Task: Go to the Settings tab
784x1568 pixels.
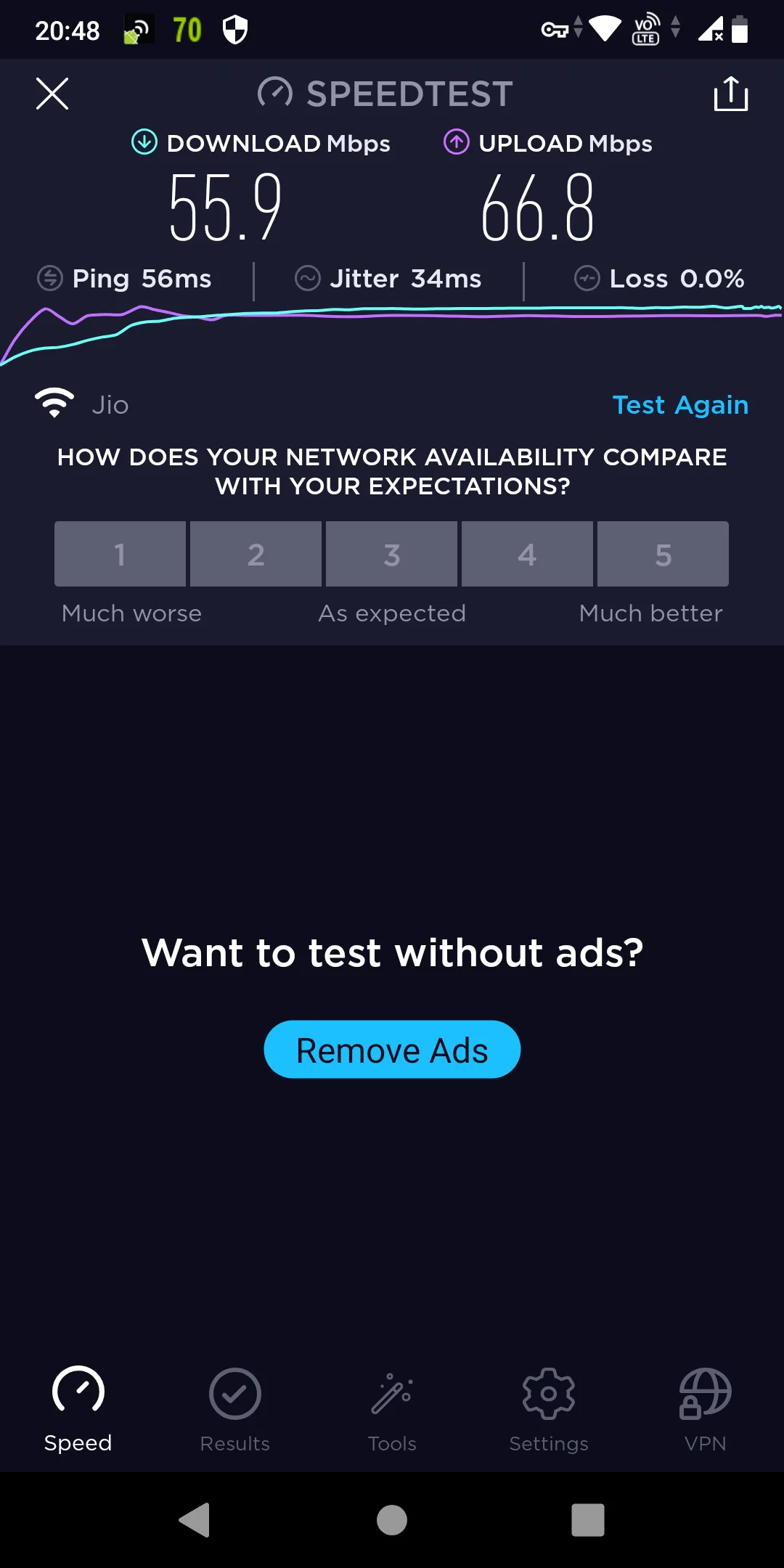Action: [x=549, y=1410]
